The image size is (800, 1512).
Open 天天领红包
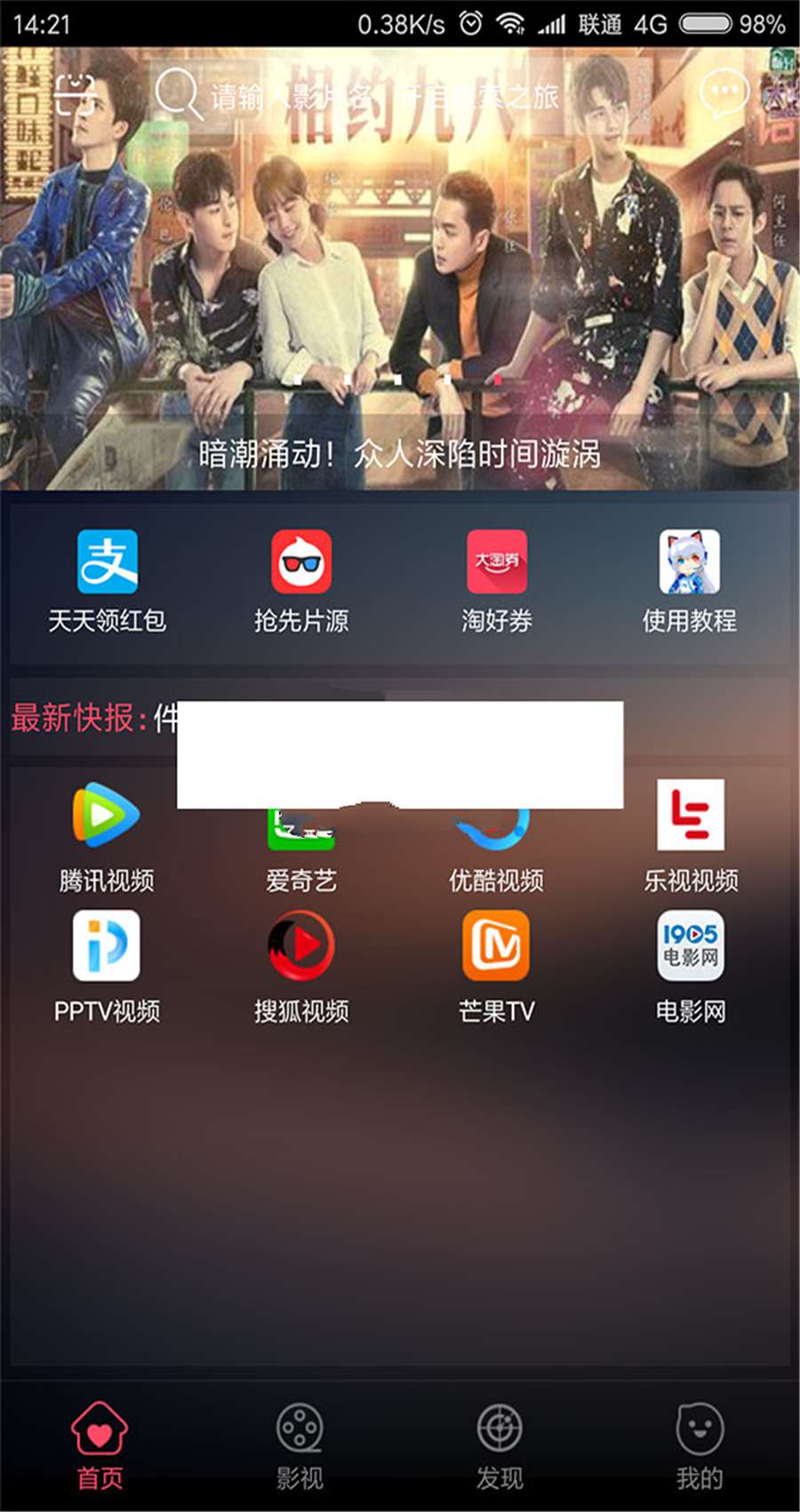107,581
